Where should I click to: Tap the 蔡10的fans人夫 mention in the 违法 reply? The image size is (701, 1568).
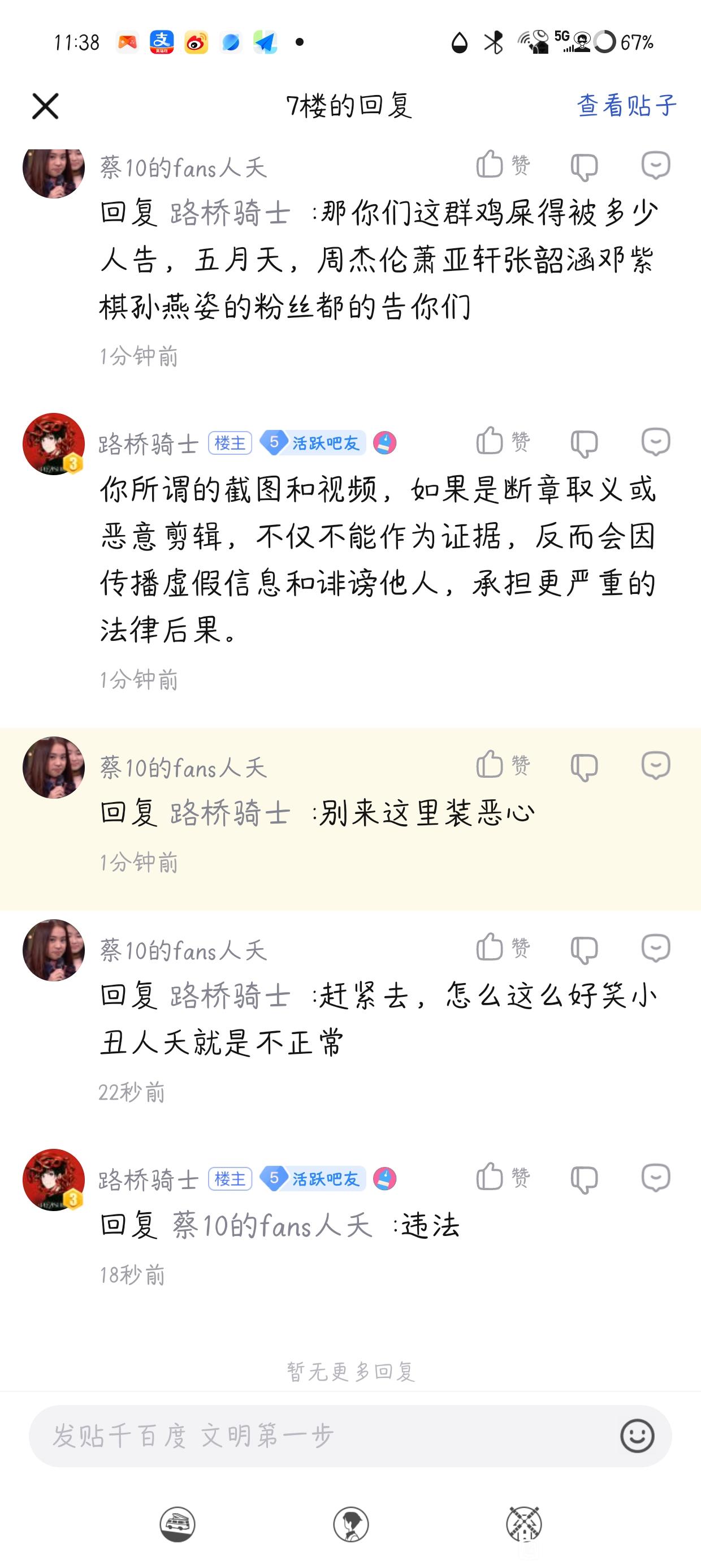272,1225
